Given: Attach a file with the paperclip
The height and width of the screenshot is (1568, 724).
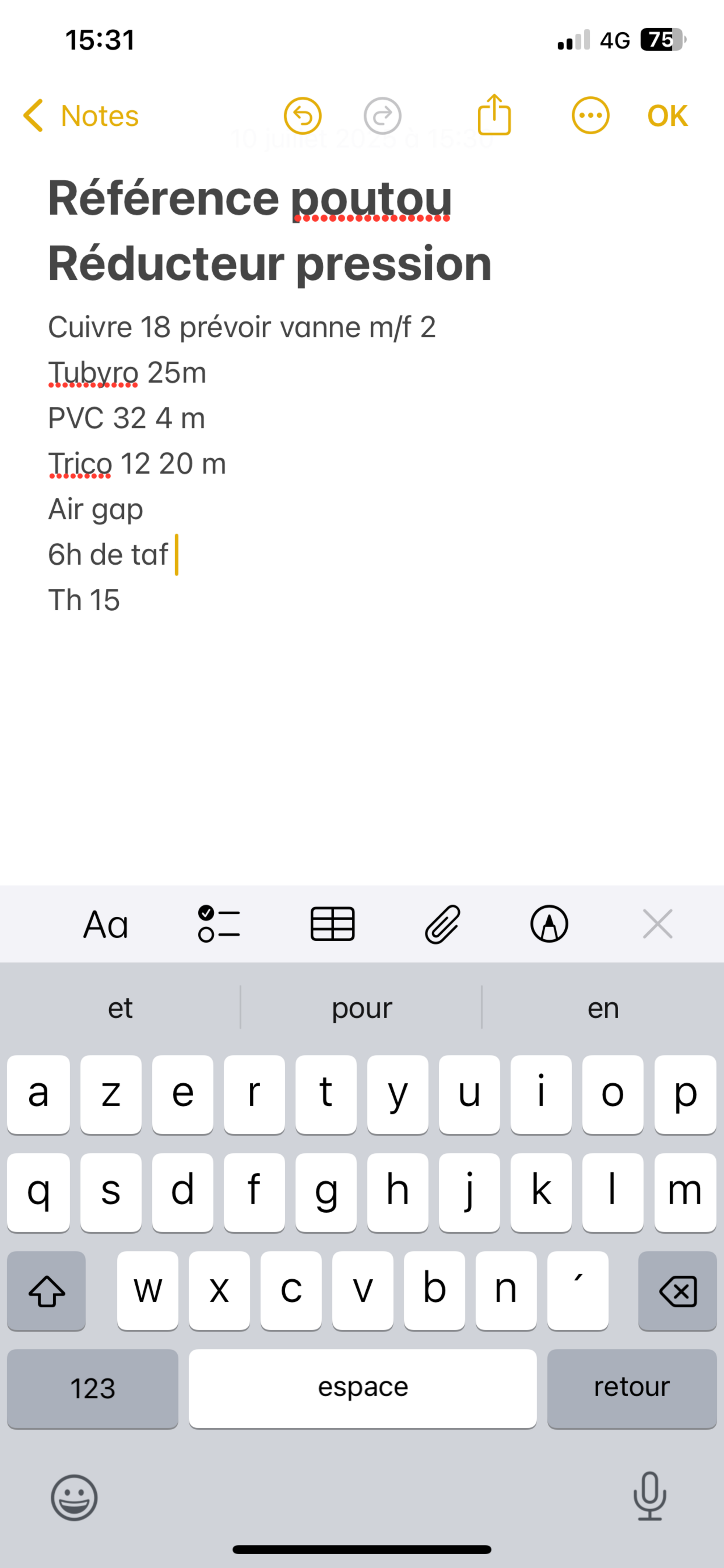Looking at the screenshot, I should (442, 924).
